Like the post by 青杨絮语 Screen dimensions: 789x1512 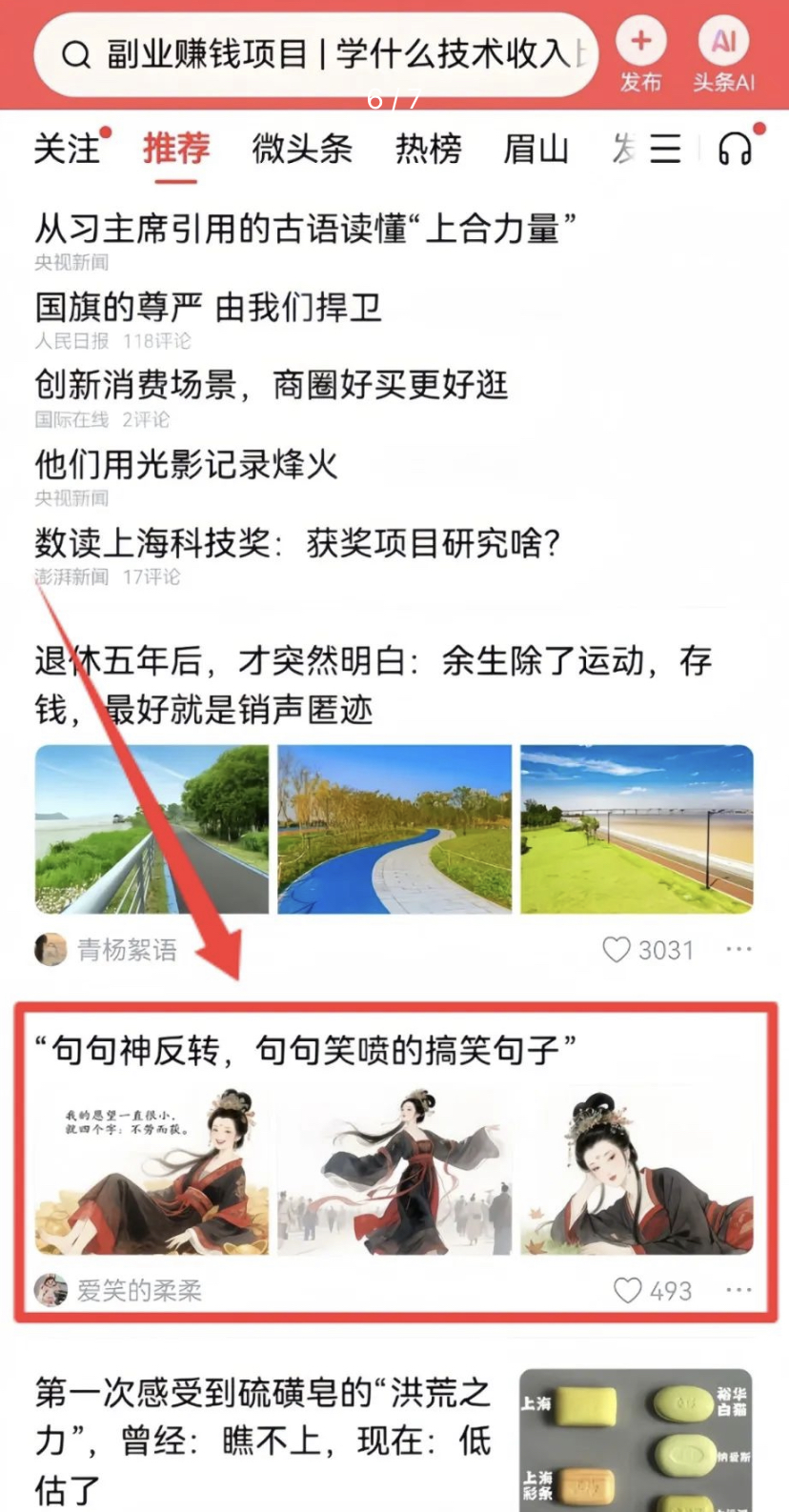pyautogui.click(x=648, y=950)
